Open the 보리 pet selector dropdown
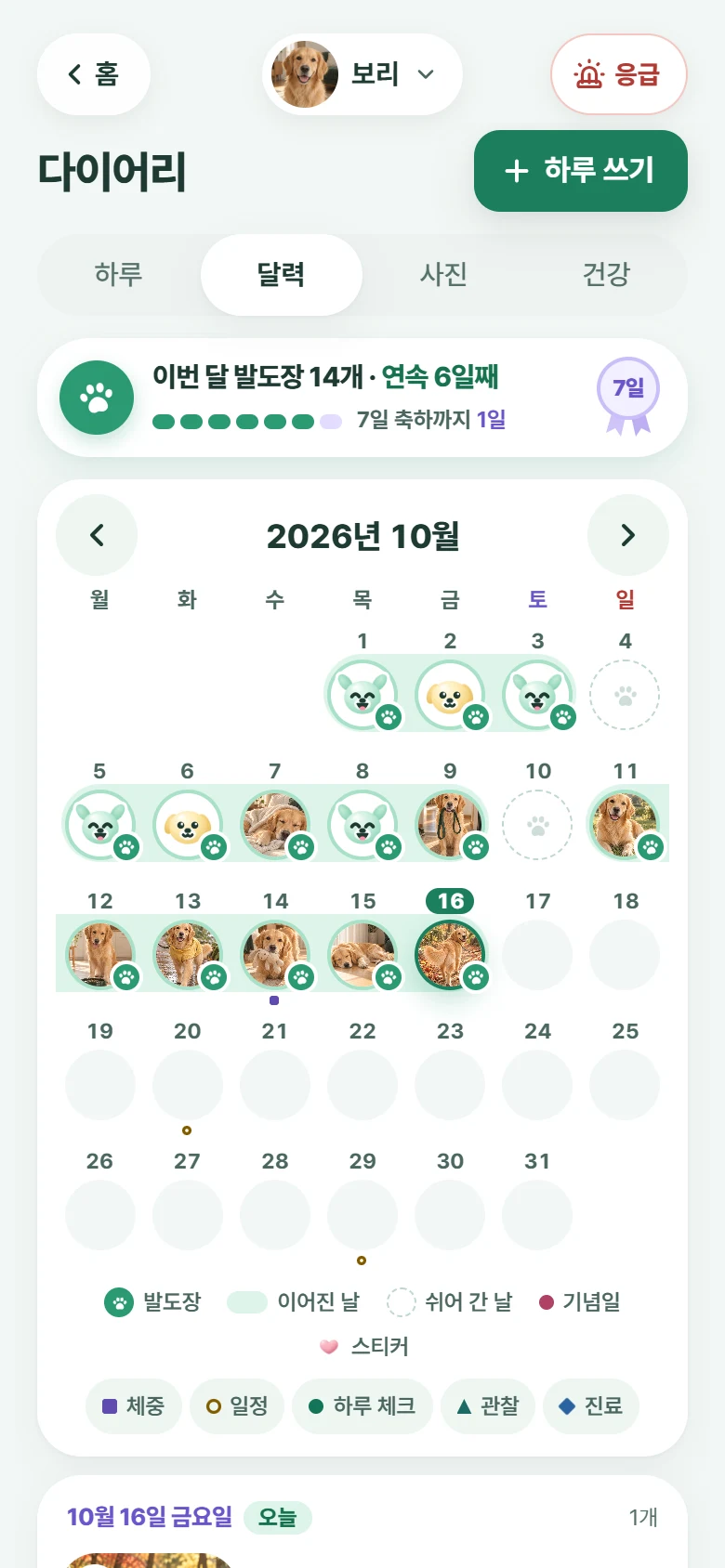 362,74
